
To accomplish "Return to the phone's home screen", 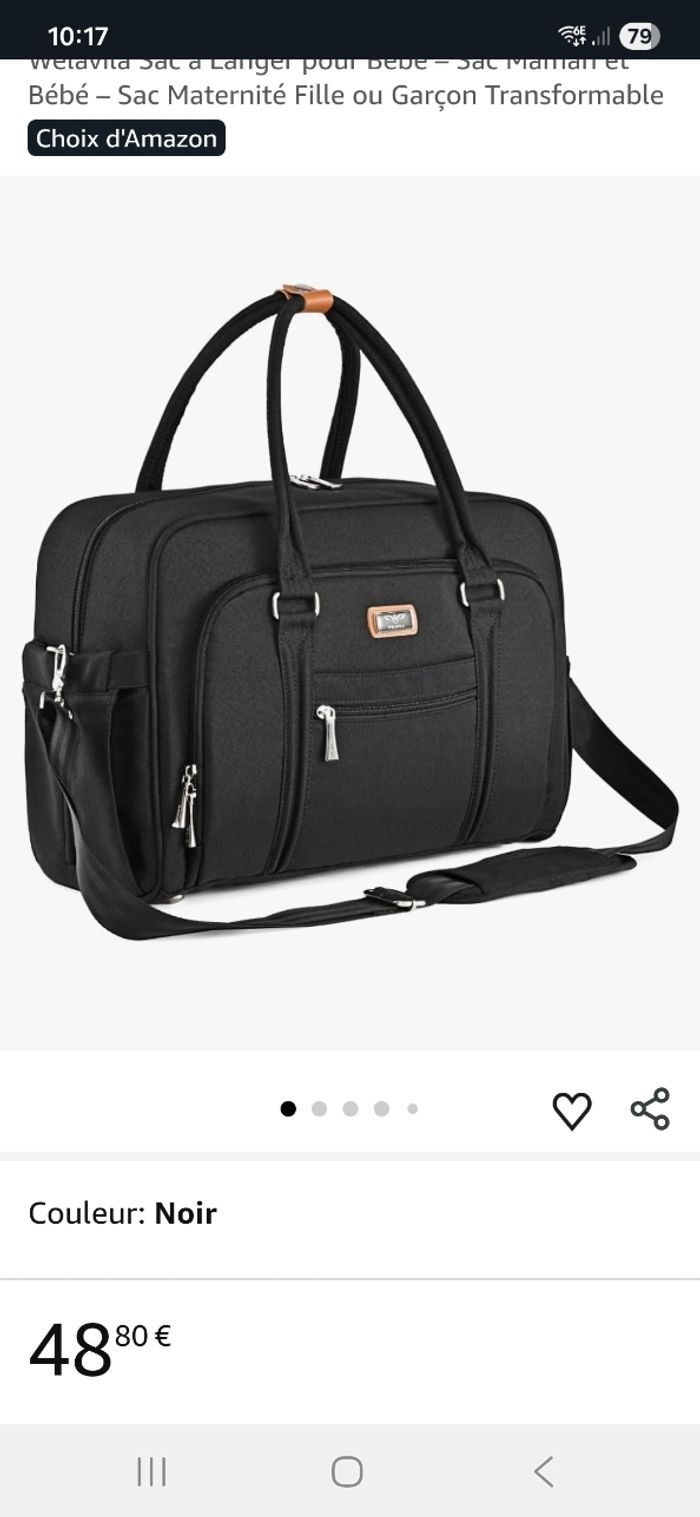I will coord(347,1471).
